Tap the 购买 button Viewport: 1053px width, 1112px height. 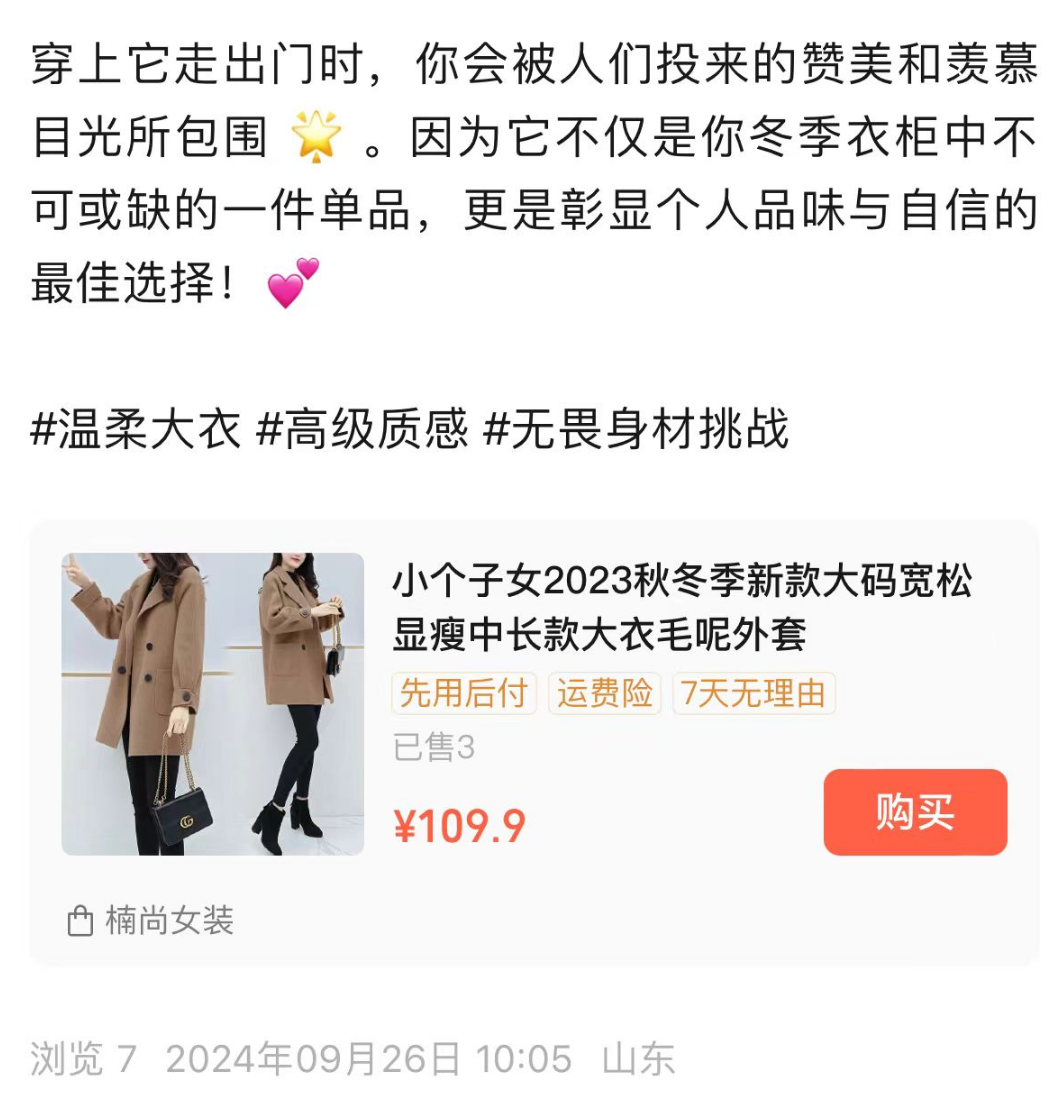coord(914,812)
